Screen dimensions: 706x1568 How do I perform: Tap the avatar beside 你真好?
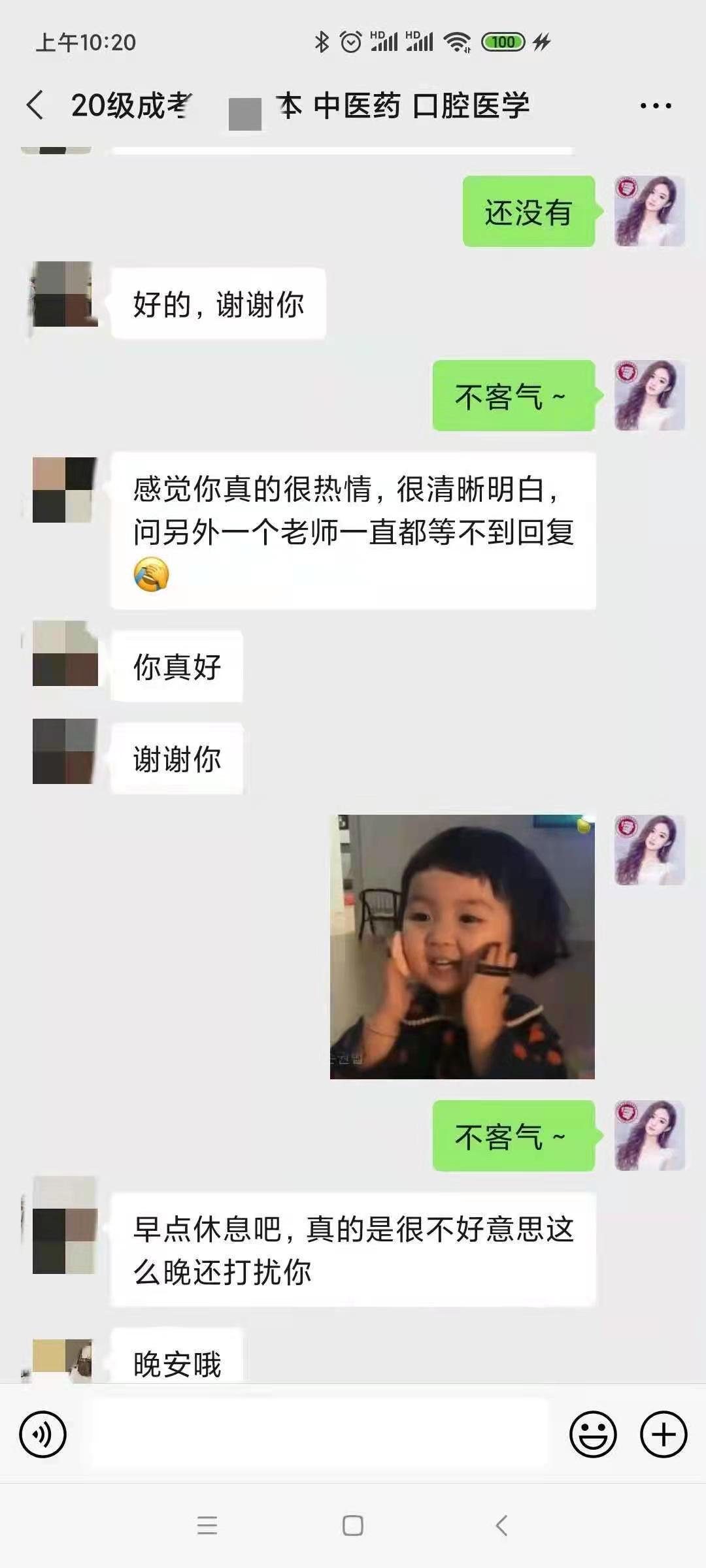pos(65,653)
